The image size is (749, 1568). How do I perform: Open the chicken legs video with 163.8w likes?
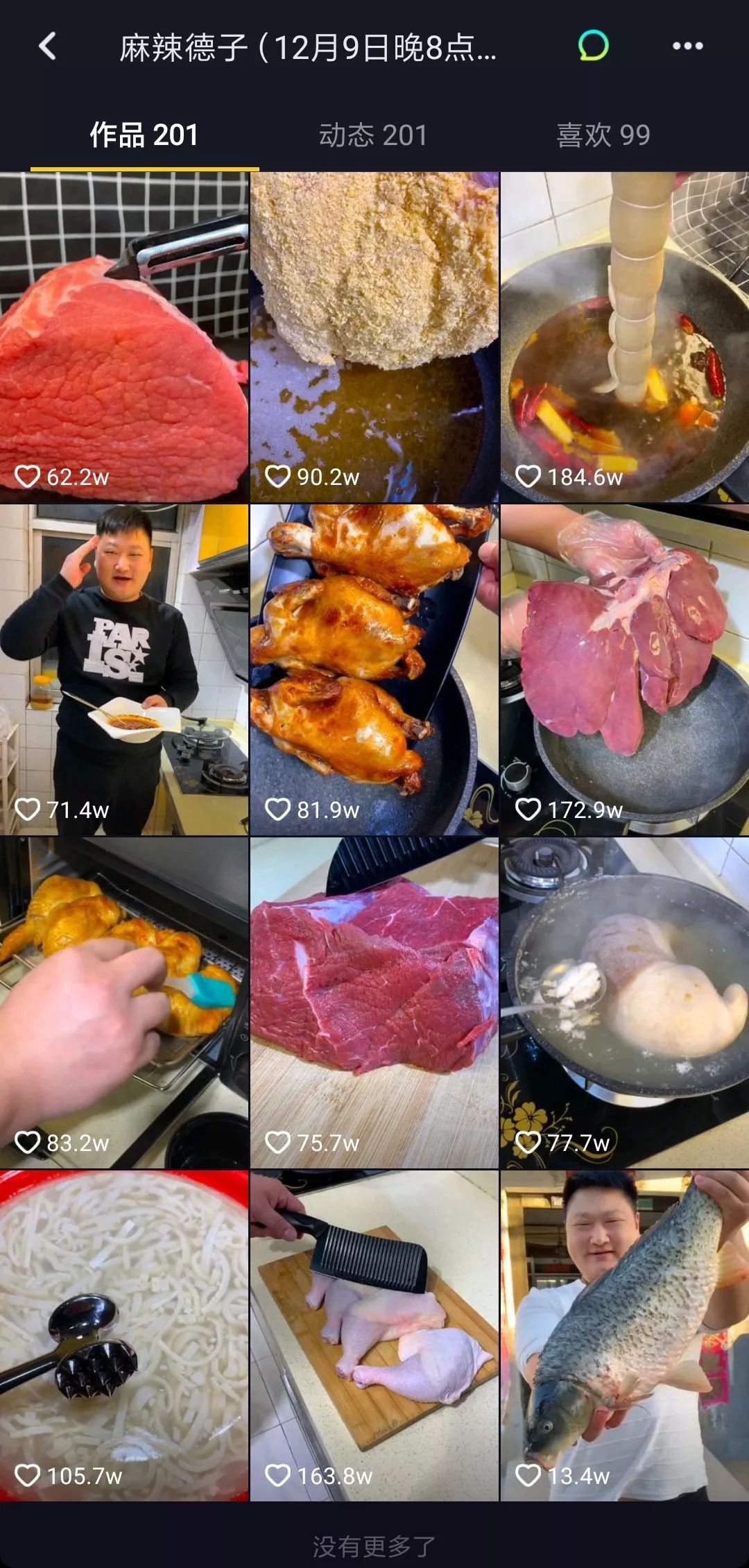pyautogui.click(x=374, y=1336)
